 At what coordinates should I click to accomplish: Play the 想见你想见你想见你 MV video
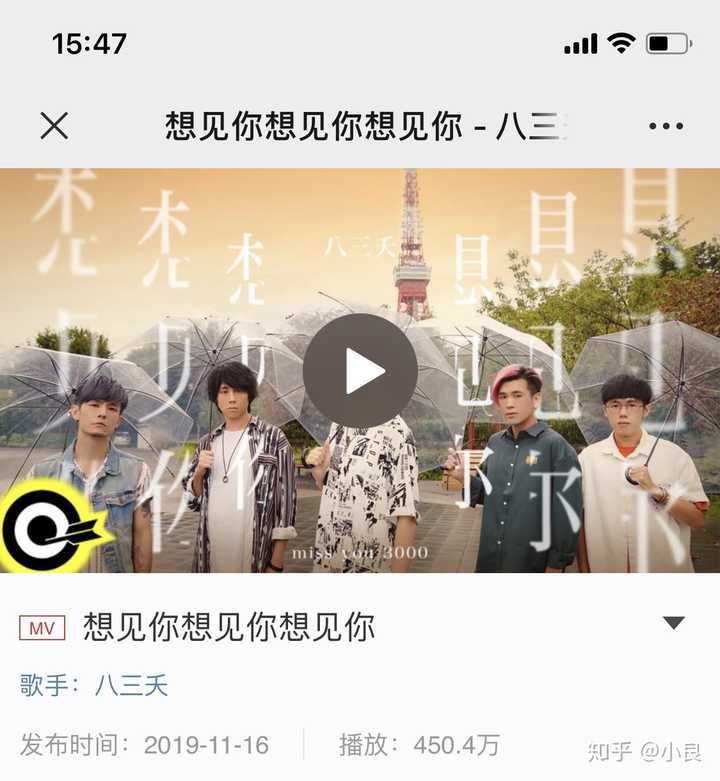360,371
